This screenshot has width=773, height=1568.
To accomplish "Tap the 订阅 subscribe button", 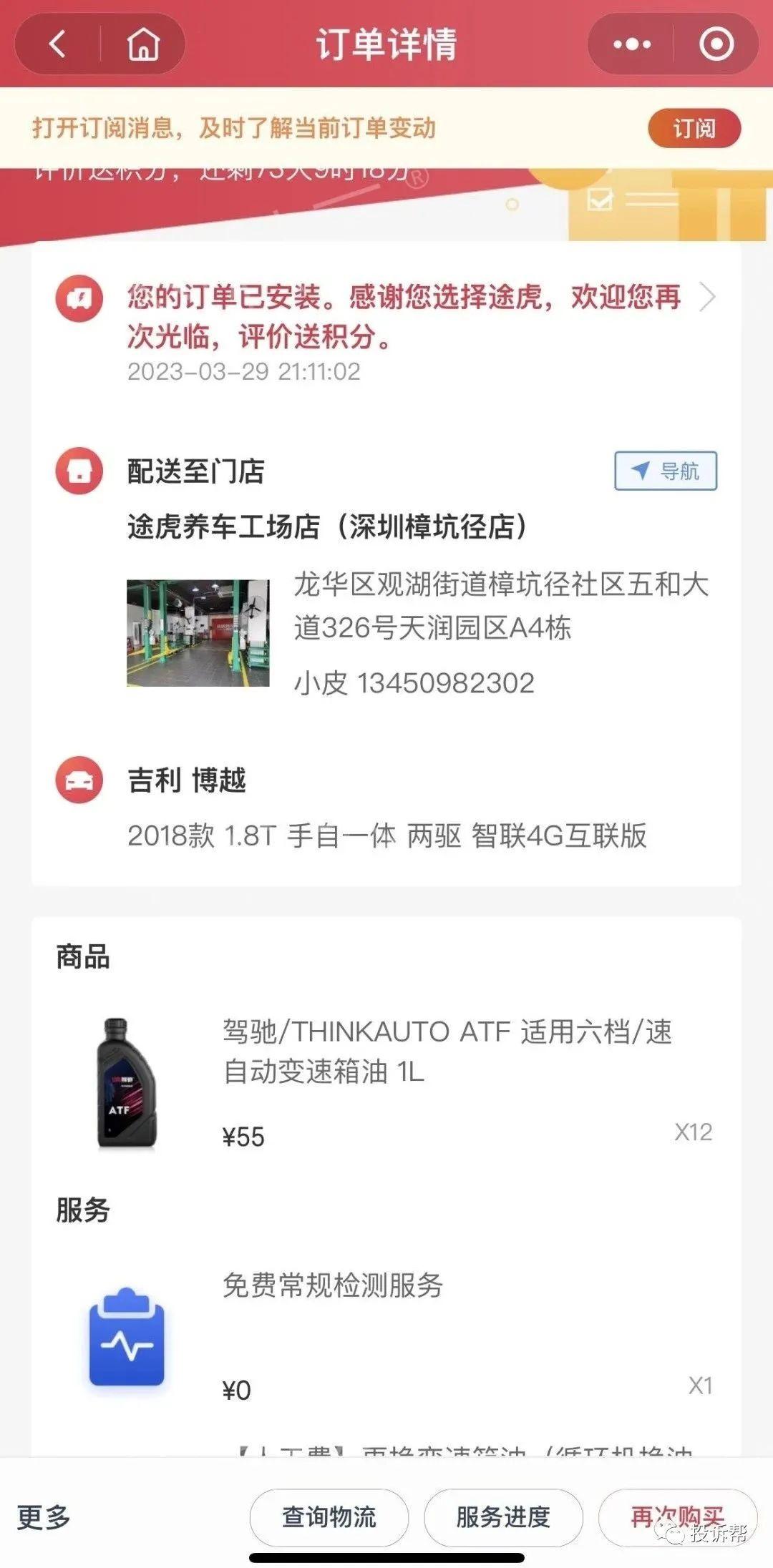I will (x=694, y=129).
